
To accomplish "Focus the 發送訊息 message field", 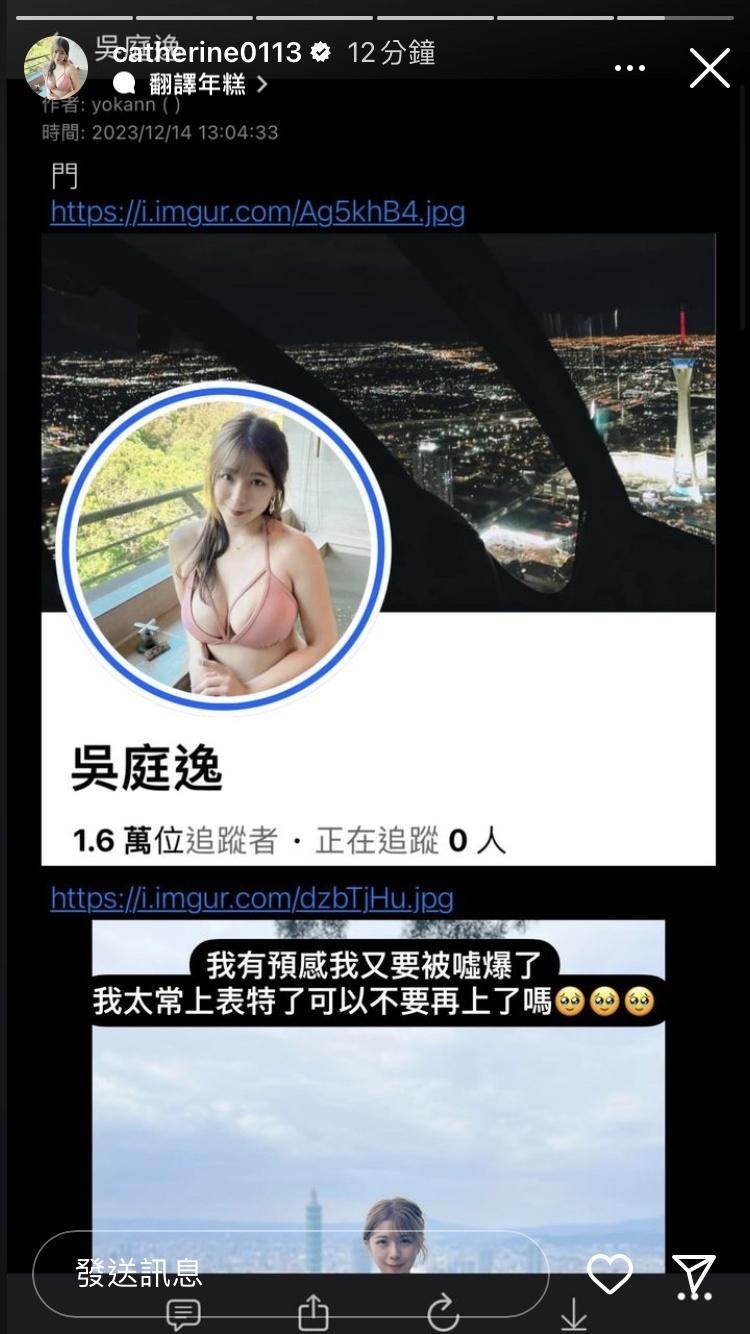I will click(x=290, y=1273).
